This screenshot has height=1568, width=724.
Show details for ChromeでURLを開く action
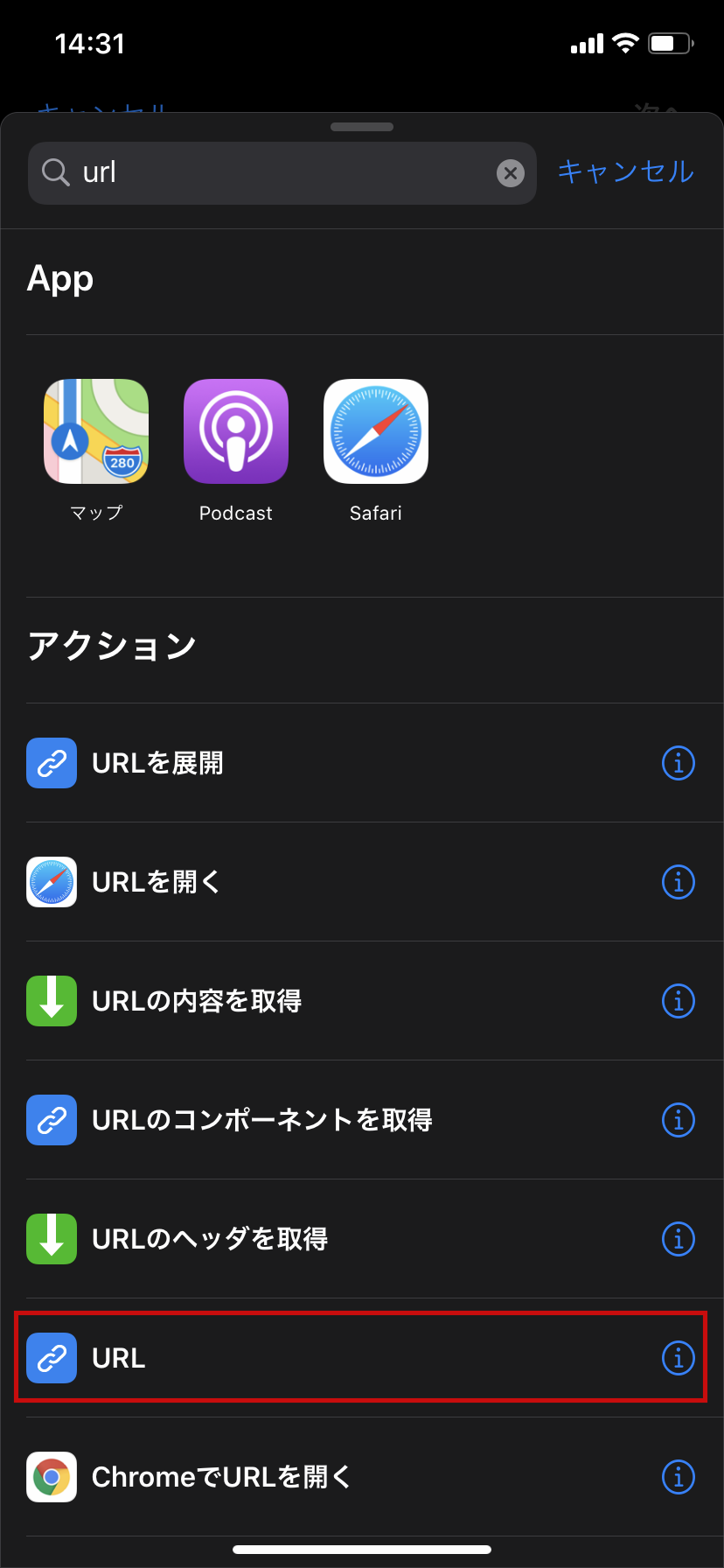pos(679,1477)
